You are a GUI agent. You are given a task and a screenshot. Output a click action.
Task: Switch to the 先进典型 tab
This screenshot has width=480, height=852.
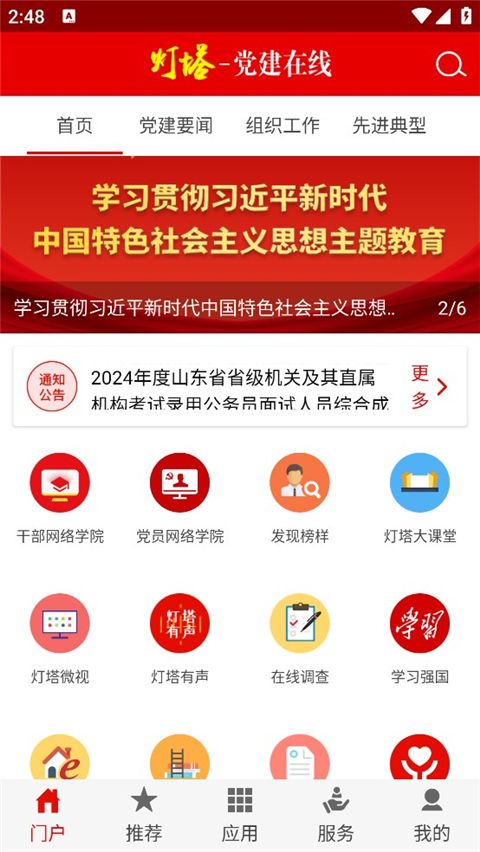click(389, 126)
